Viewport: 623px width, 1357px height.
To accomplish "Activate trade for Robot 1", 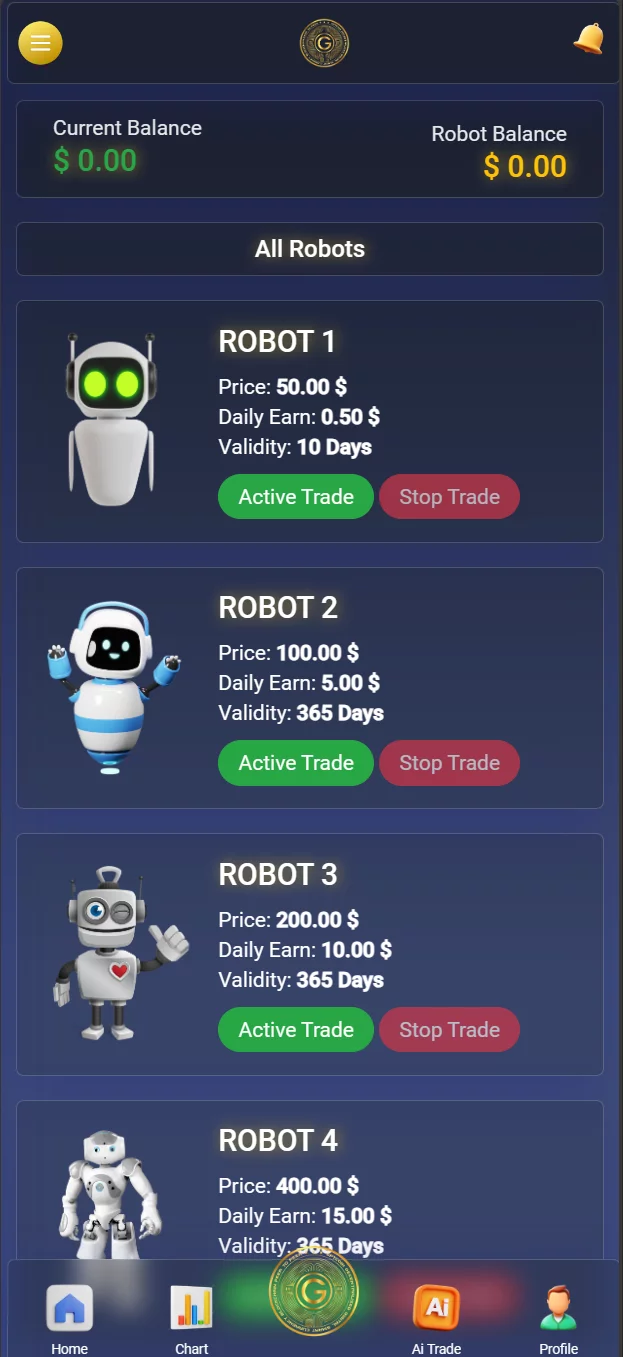I will pos(296,497).
